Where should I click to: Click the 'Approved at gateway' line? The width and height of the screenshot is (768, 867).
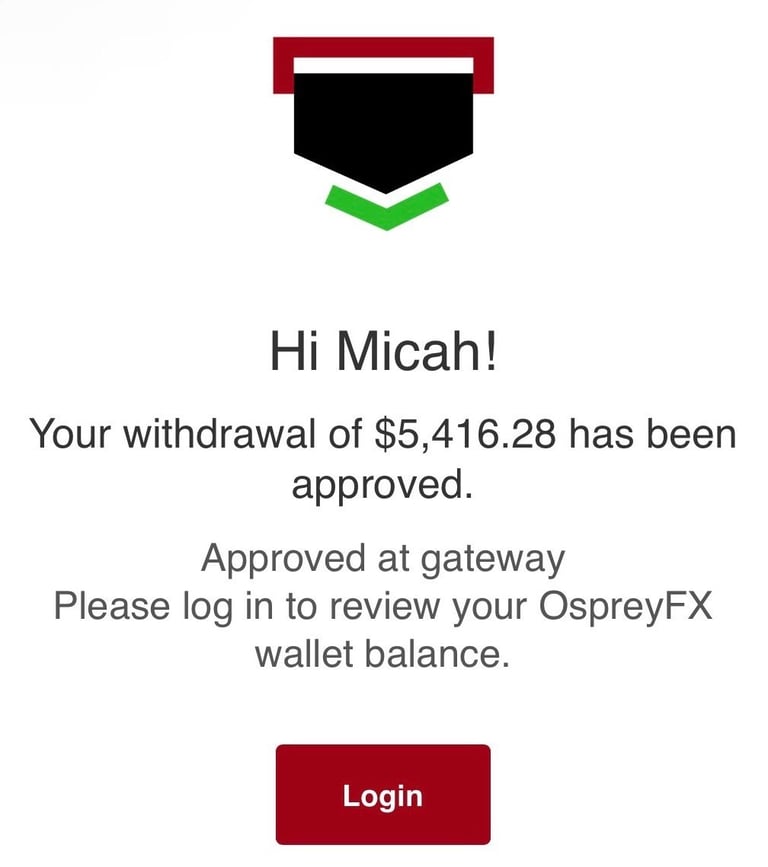click(384, 558)
